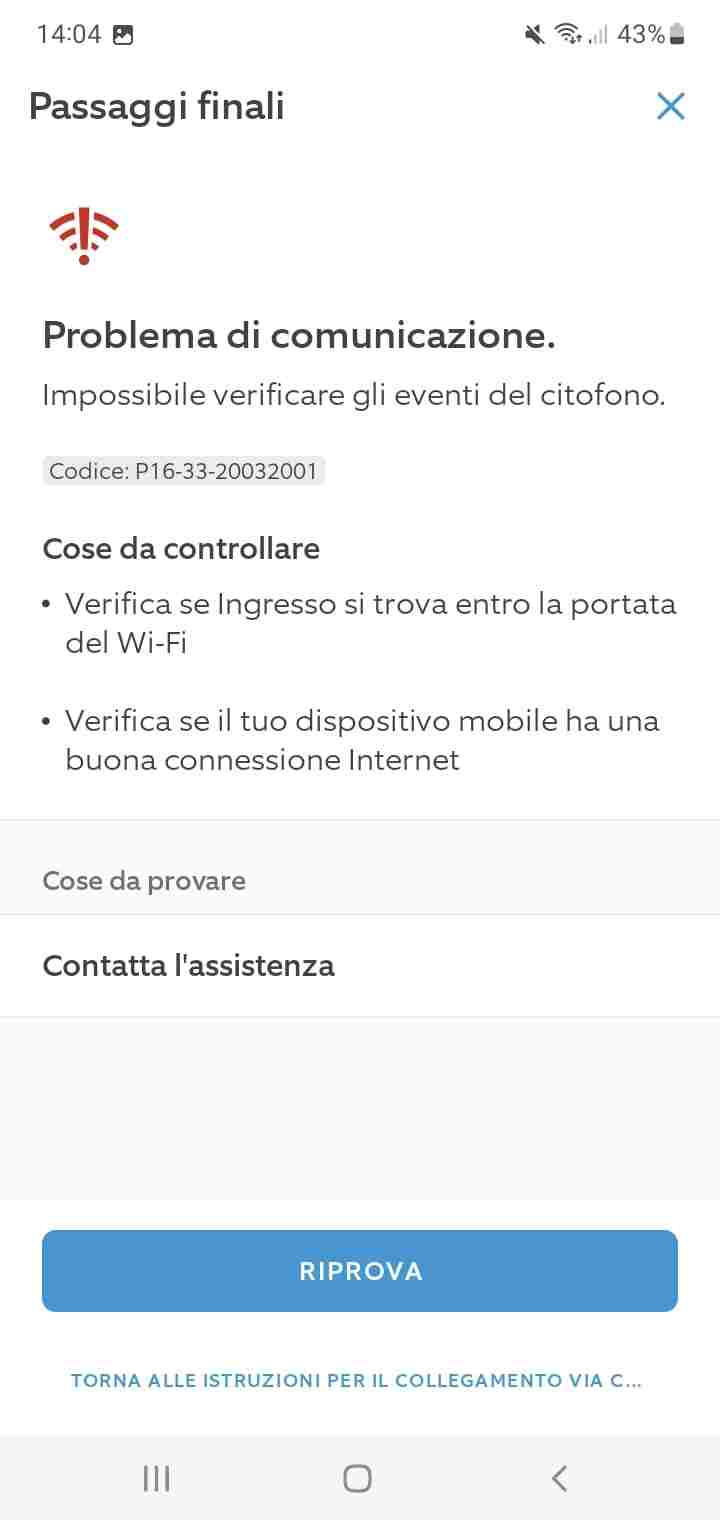This screenshot has height=1520, width=720.
Task: Go back with the system back button
Action: pyautogui.click(x=560, y=1478)
